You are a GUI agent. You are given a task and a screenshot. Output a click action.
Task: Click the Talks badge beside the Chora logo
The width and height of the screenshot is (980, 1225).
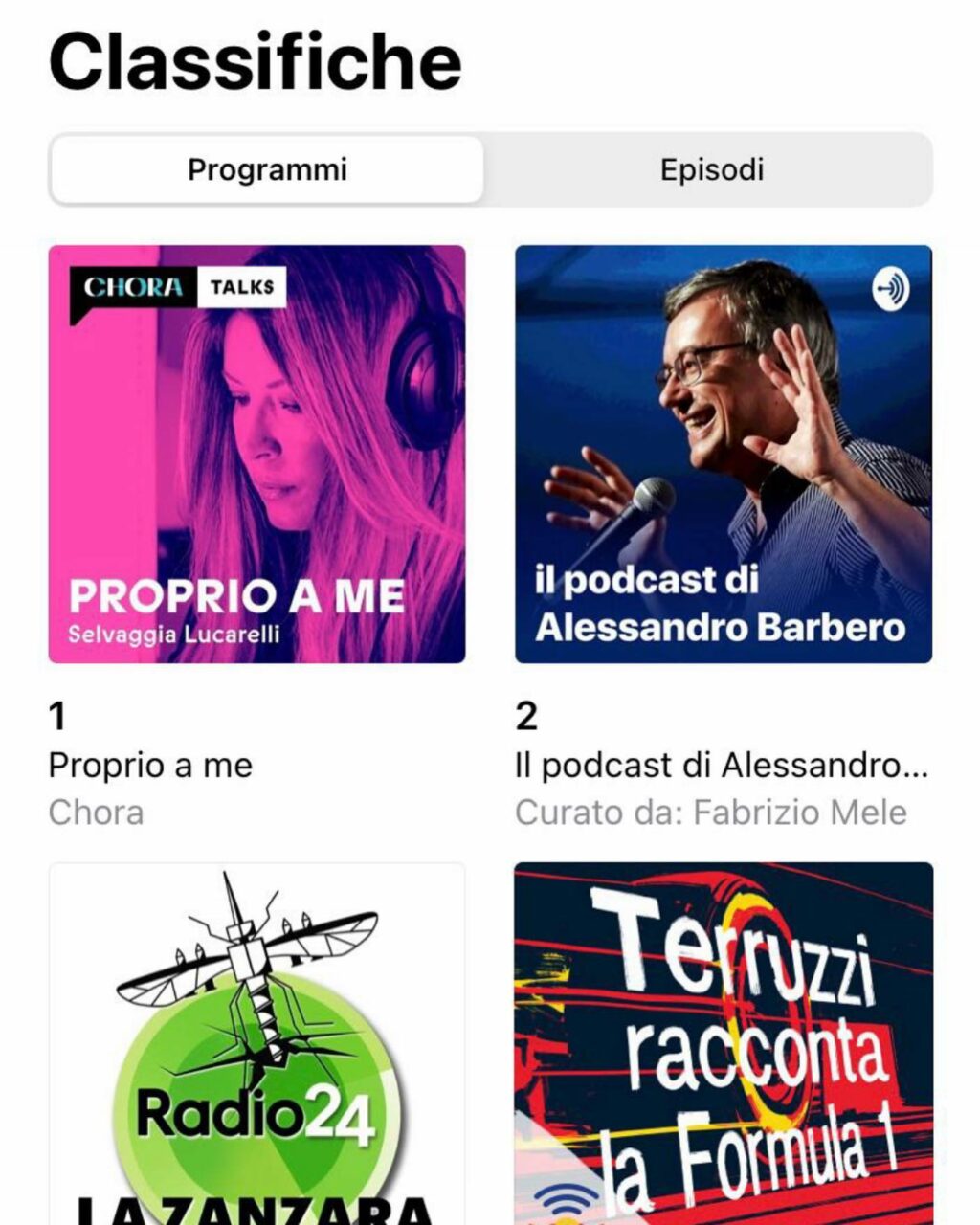[x=243, y=285]
